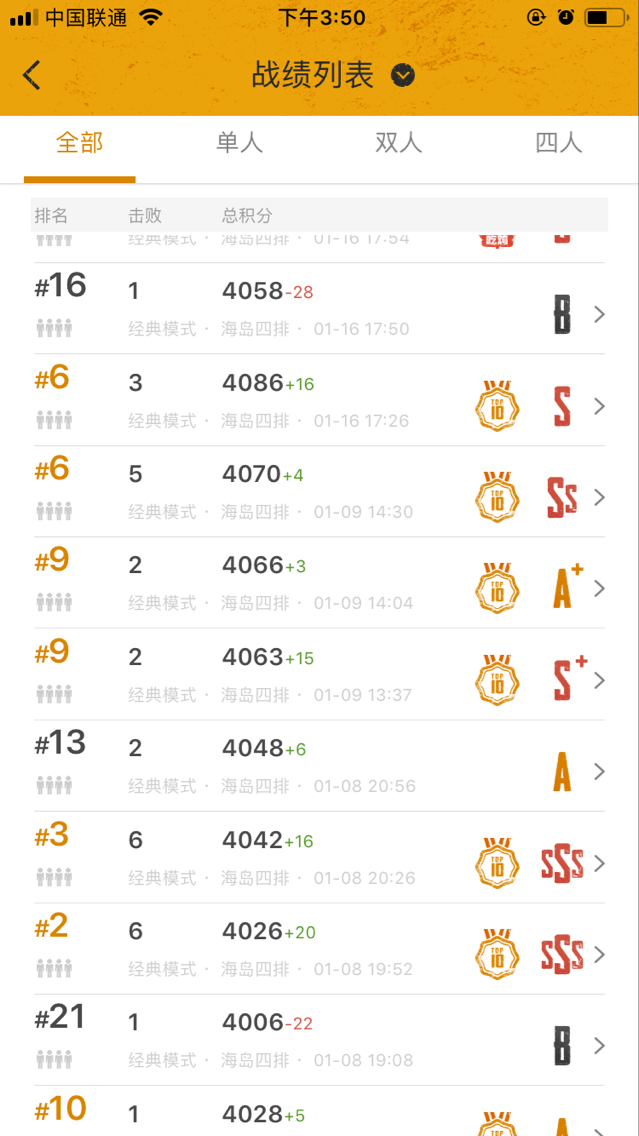Go back using the top-left arrow

click(x=31, y=75)
